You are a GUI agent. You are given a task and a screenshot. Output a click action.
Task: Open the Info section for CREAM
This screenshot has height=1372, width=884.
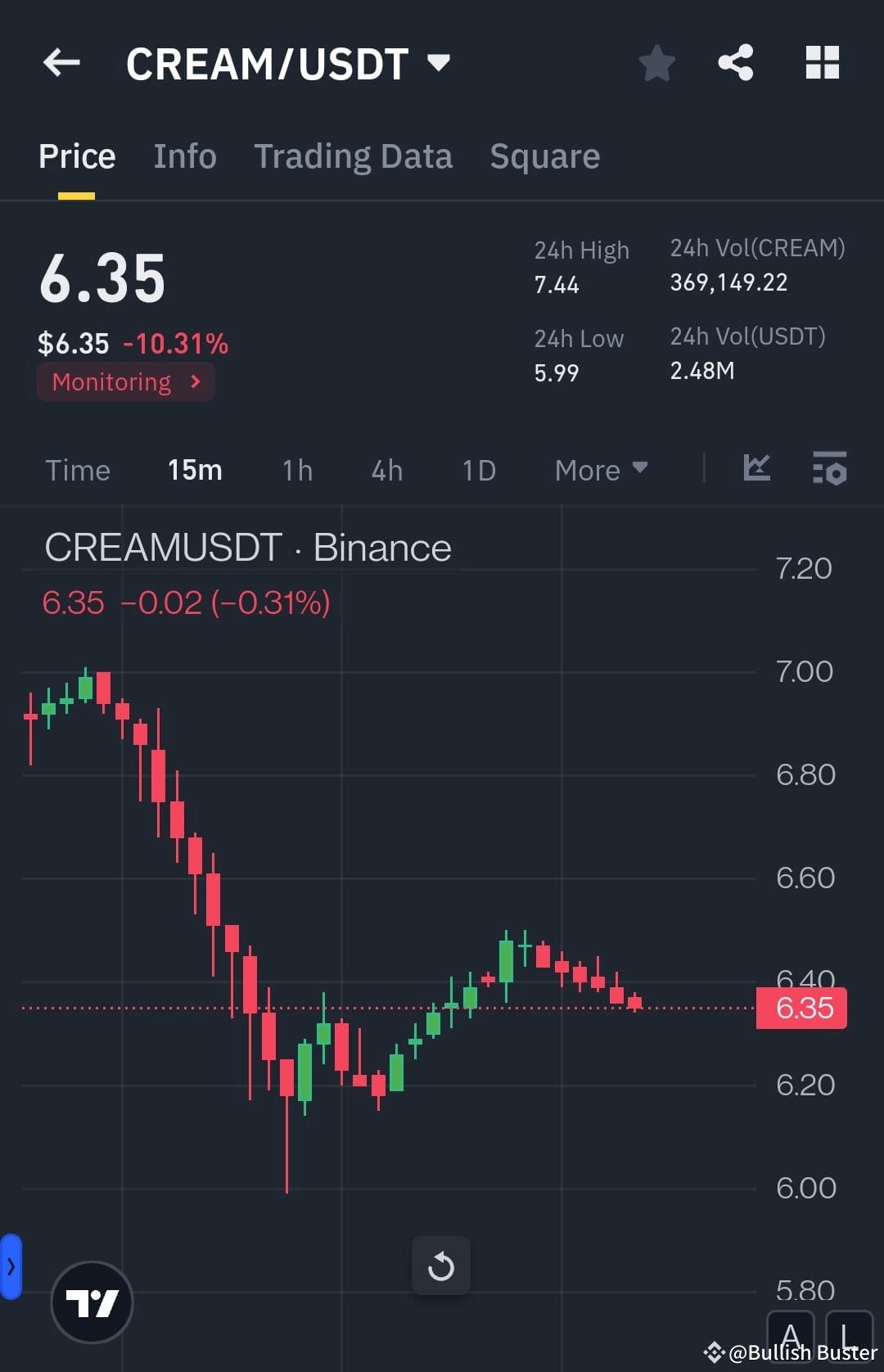point(184,156)
